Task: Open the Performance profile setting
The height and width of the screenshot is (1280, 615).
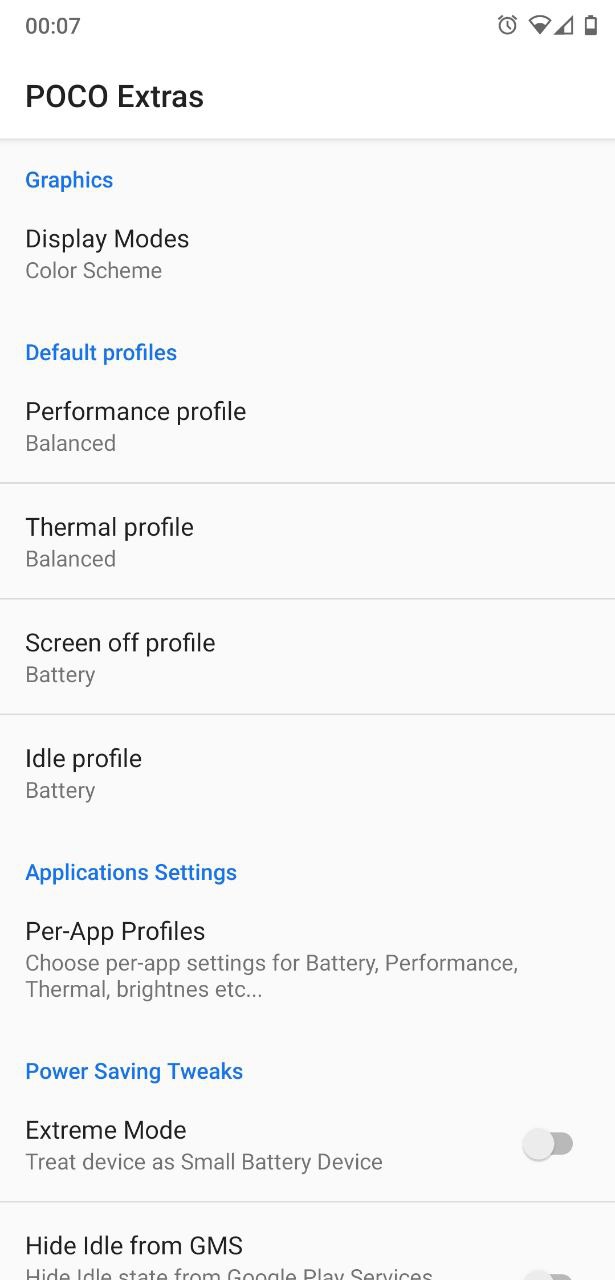Action: coord(307,426)
